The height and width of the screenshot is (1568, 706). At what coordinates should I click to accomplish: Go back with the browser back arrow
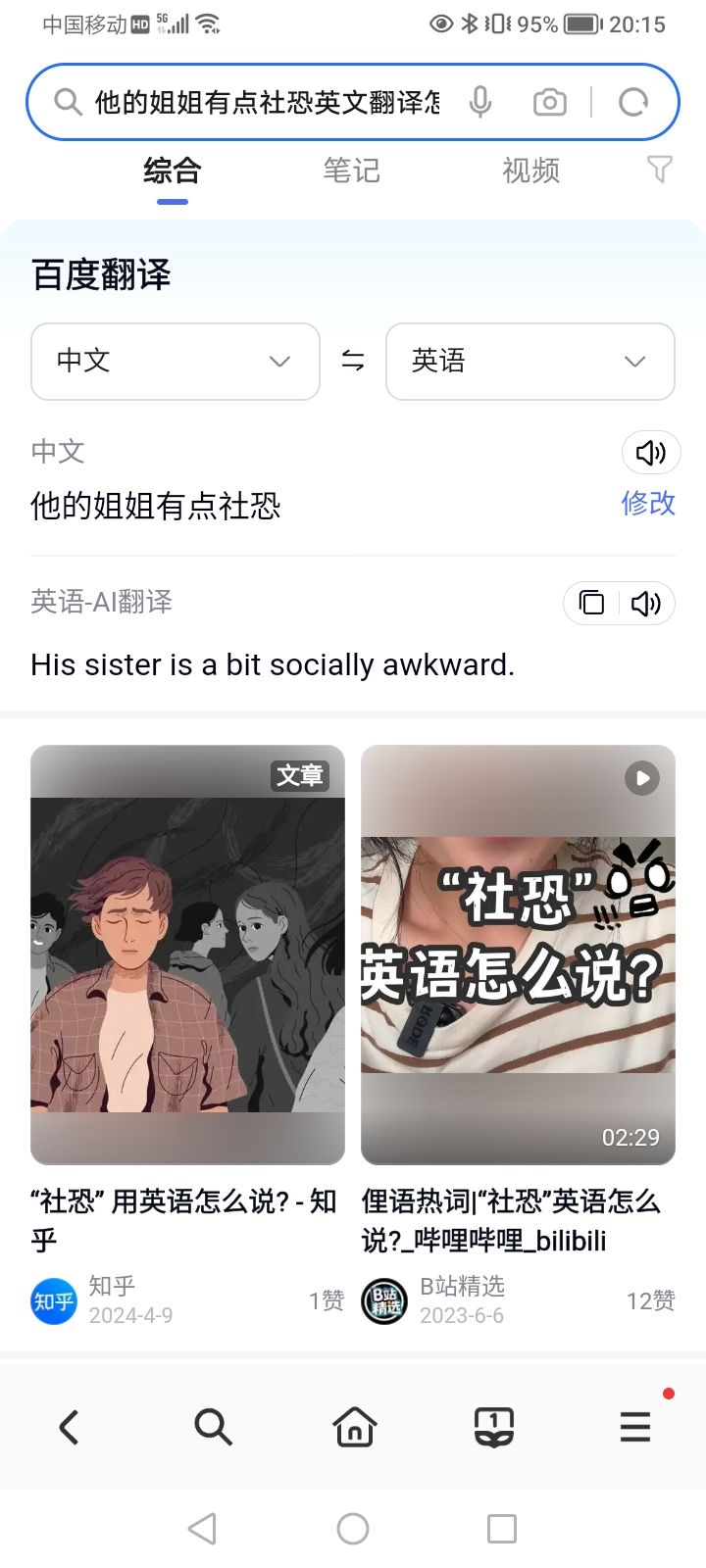click(69, 1427)
